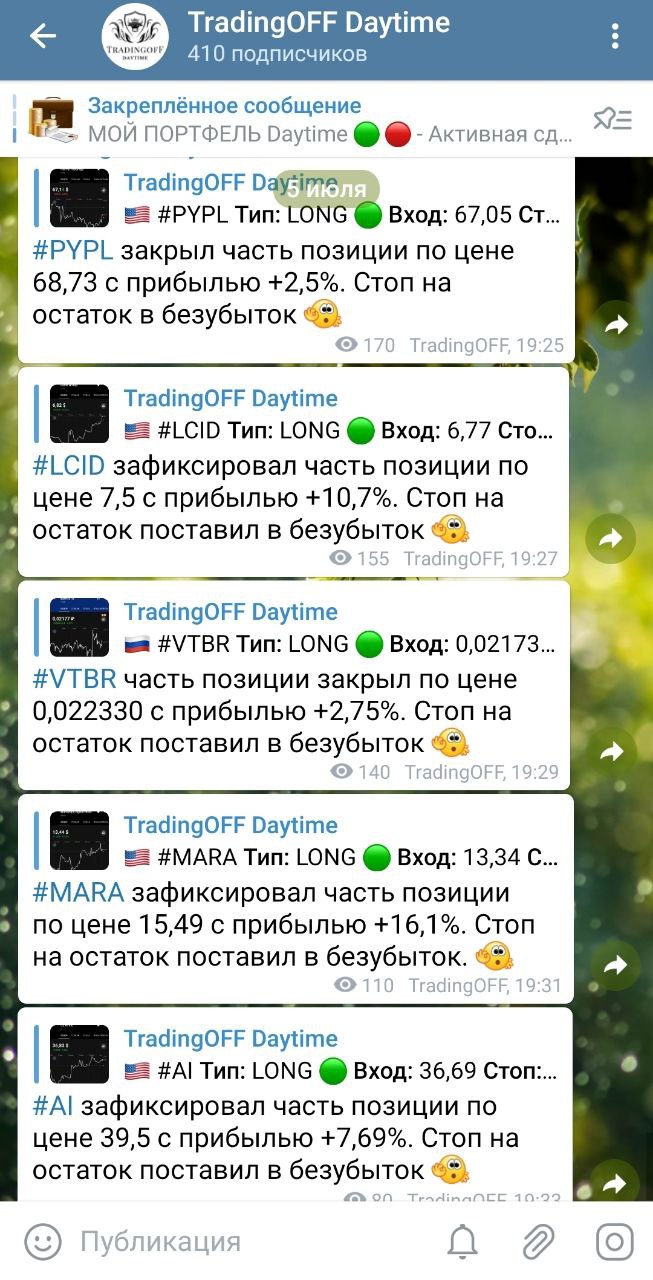Image resolution: width=653 pixels, height=1280 pixels.
Task: Tap the #LCID hashtag
Action: (x=70, y=465)
